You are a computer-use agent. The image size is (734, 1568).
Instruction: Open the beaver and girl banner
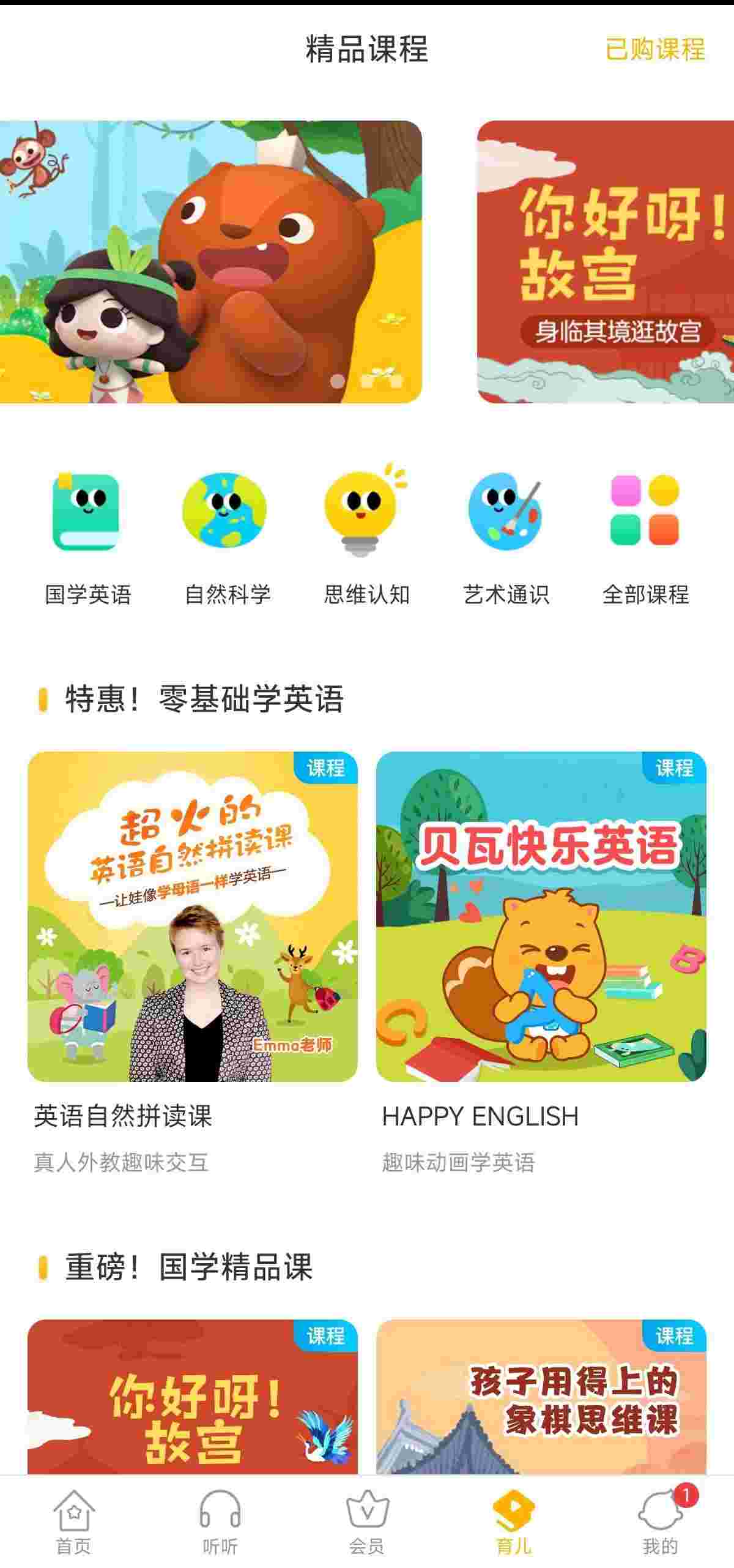point(210,261)
